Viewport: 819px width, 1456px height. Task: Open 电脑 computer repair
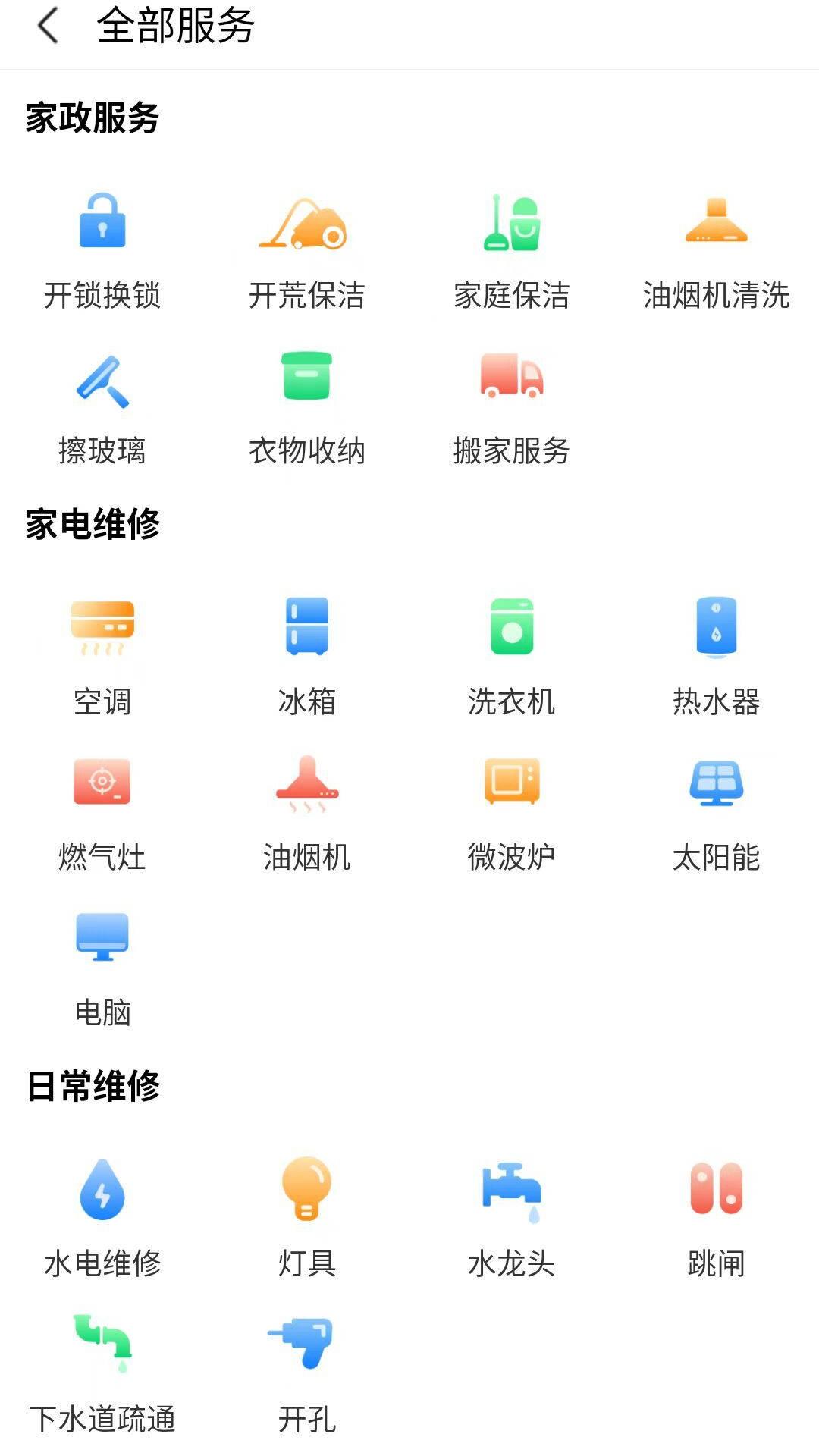click(x=102, y=968)
